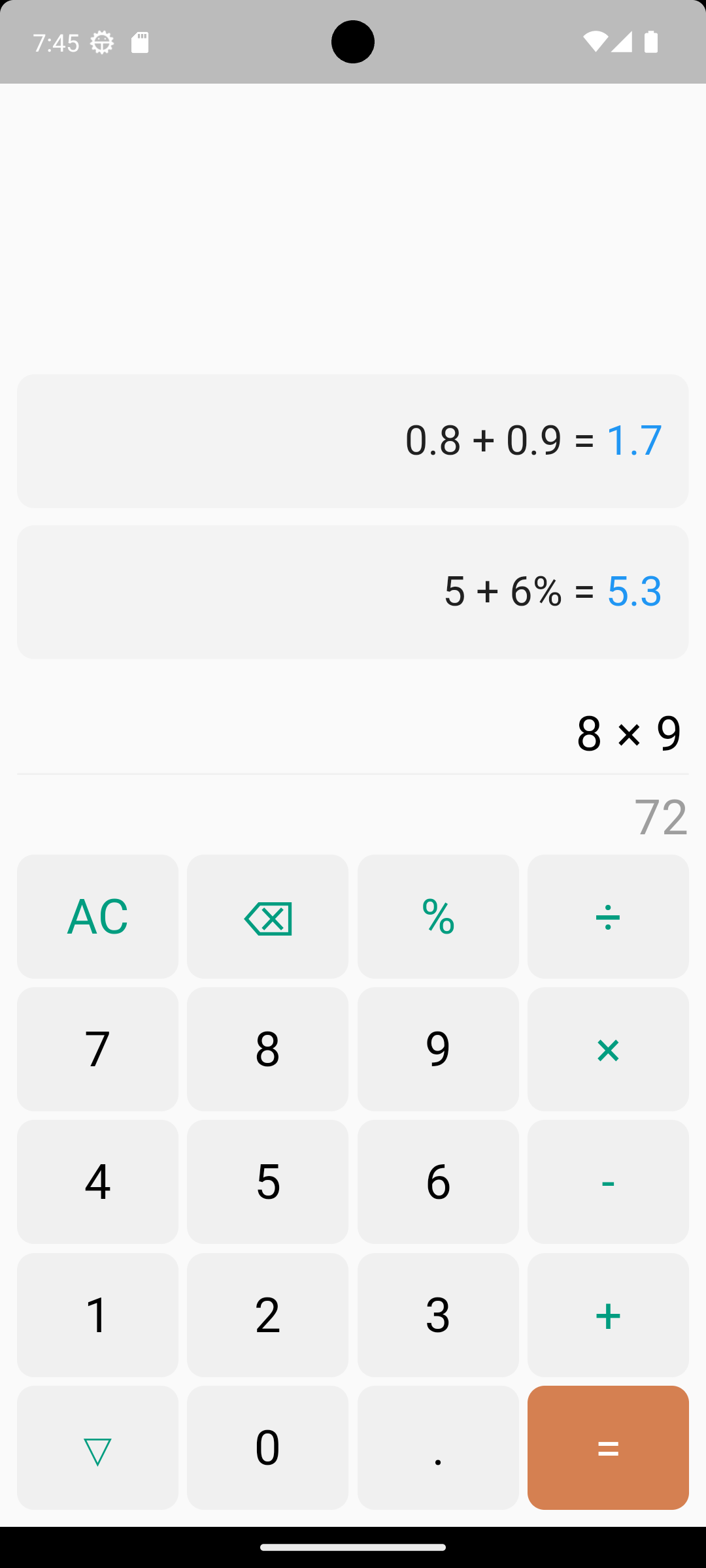Select the division operator
706x1568 pixels.
tap(608, 916)
